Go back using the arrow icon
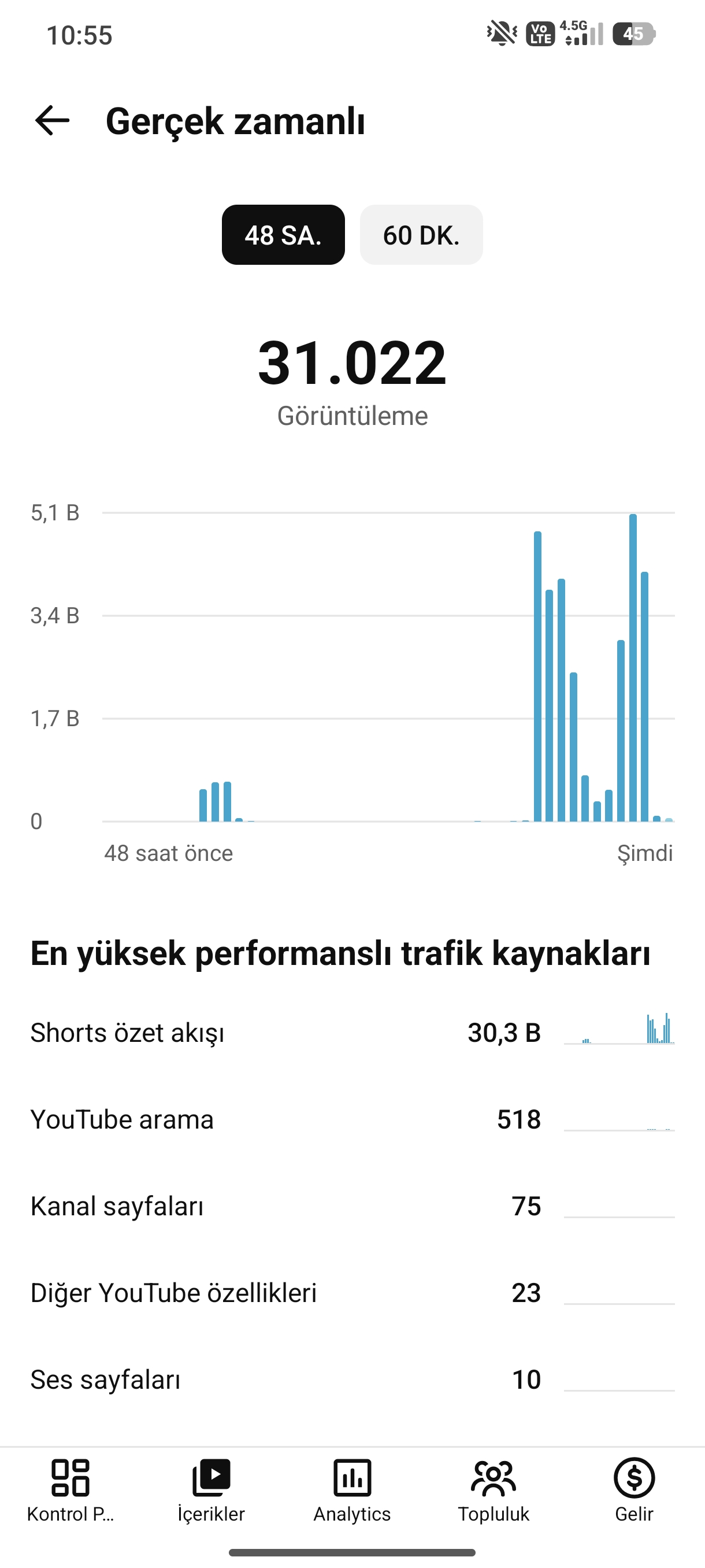The image size is (705, 1568). click(53, 120)
